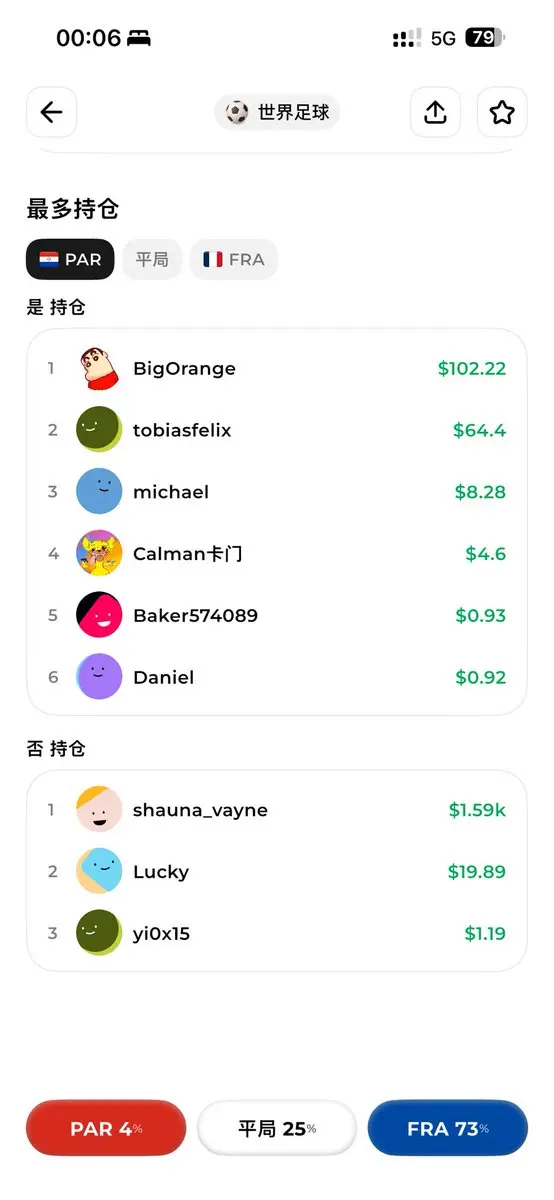
Task: Choose the 平局 25% outcome
Action: (x=277, y=1128)
